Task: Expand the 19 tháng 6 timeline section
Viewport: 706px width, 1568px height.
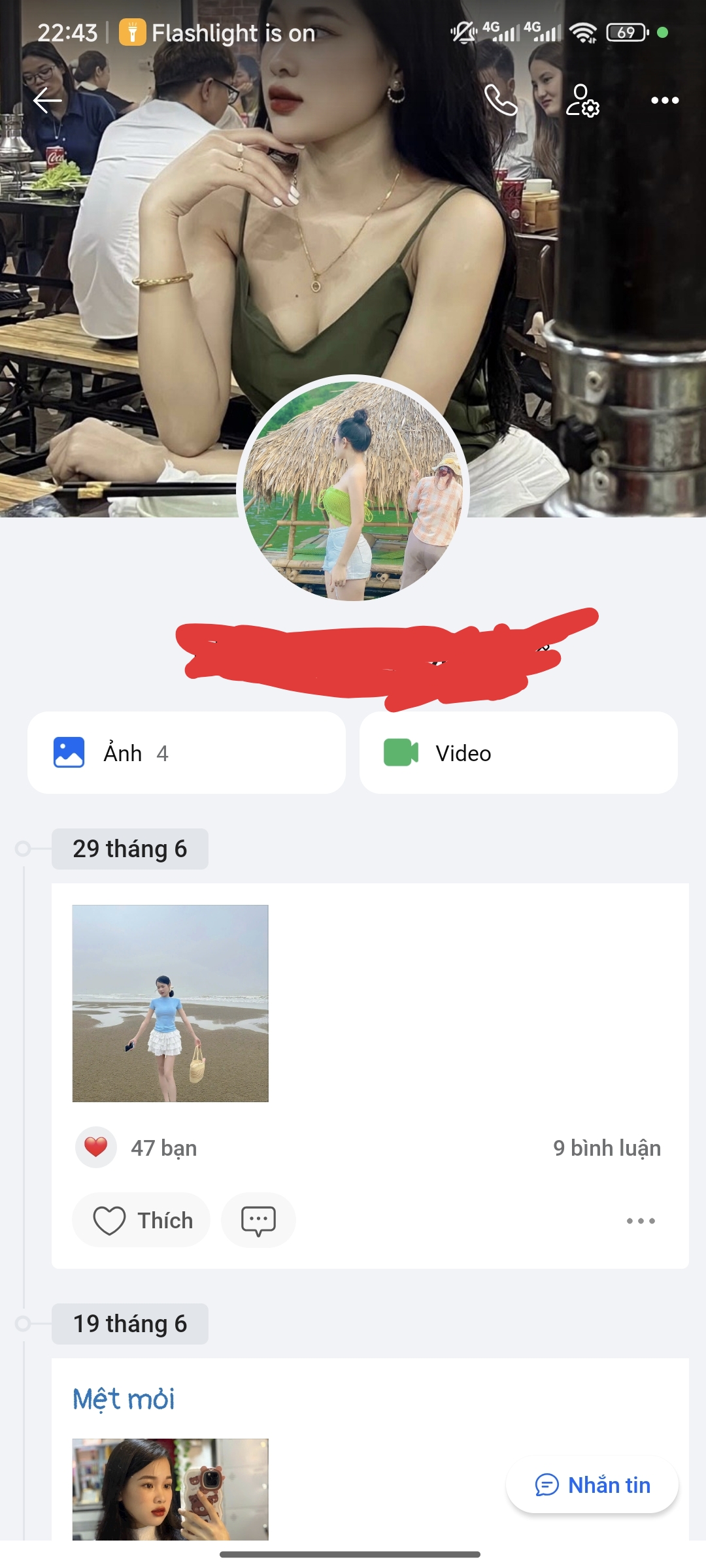Action: coord(129,1324)
